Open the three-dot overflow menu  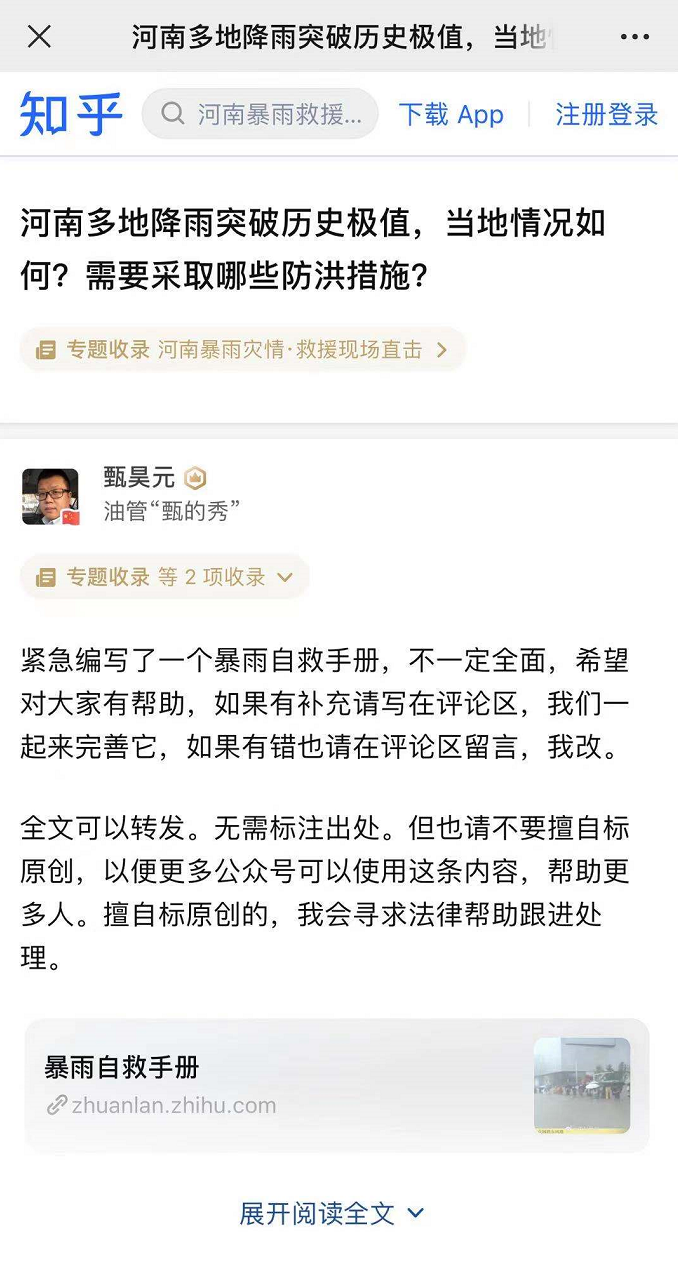click(635, 37)
